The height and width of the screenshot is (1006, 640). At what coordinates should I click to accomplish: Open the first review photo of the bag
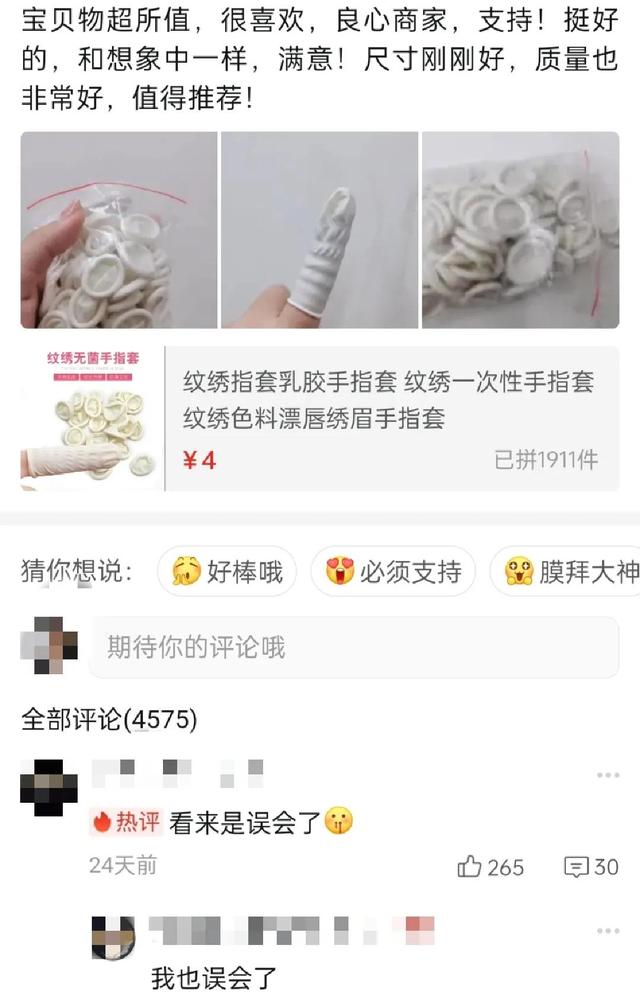119,230
